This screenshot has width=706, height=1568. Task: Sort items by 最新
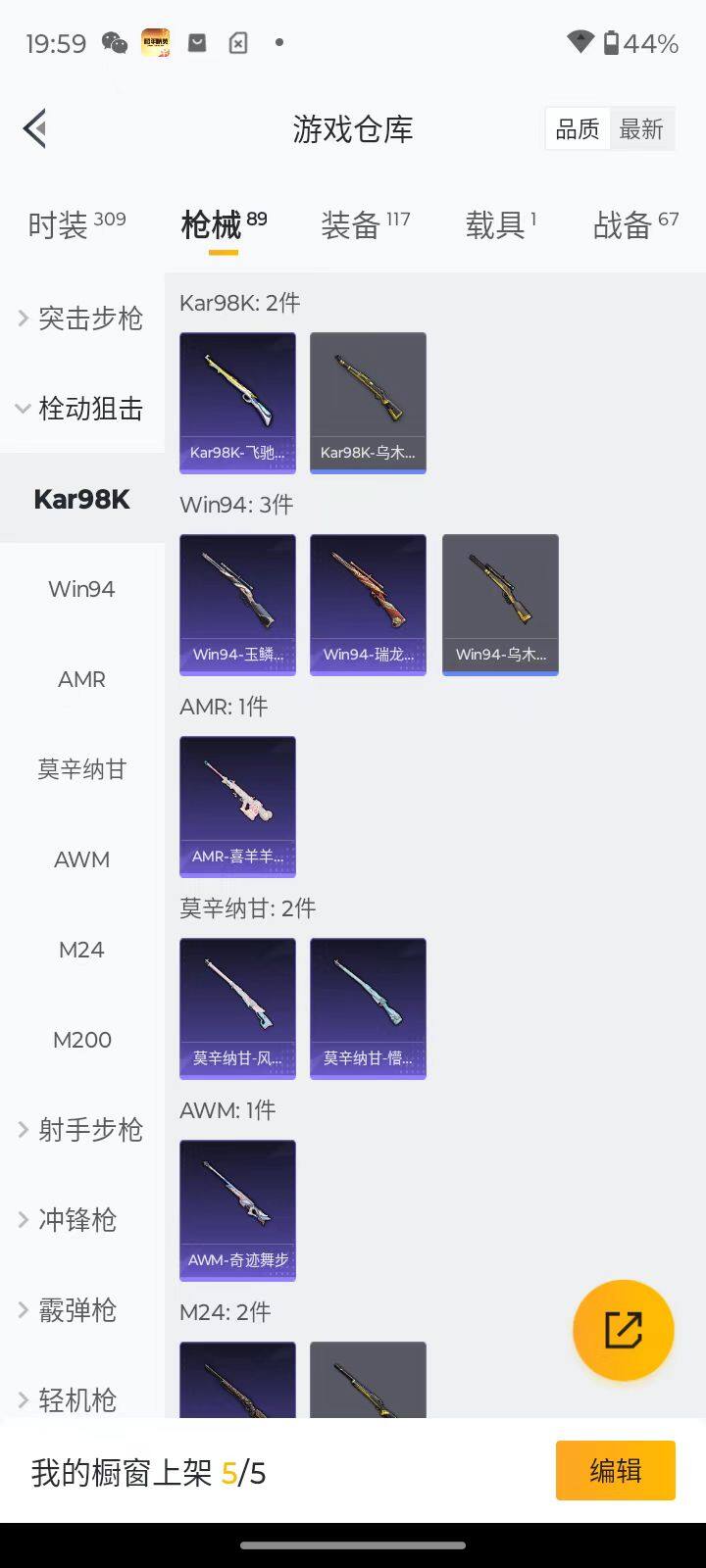pyautogui.click(x=641, y=128)
